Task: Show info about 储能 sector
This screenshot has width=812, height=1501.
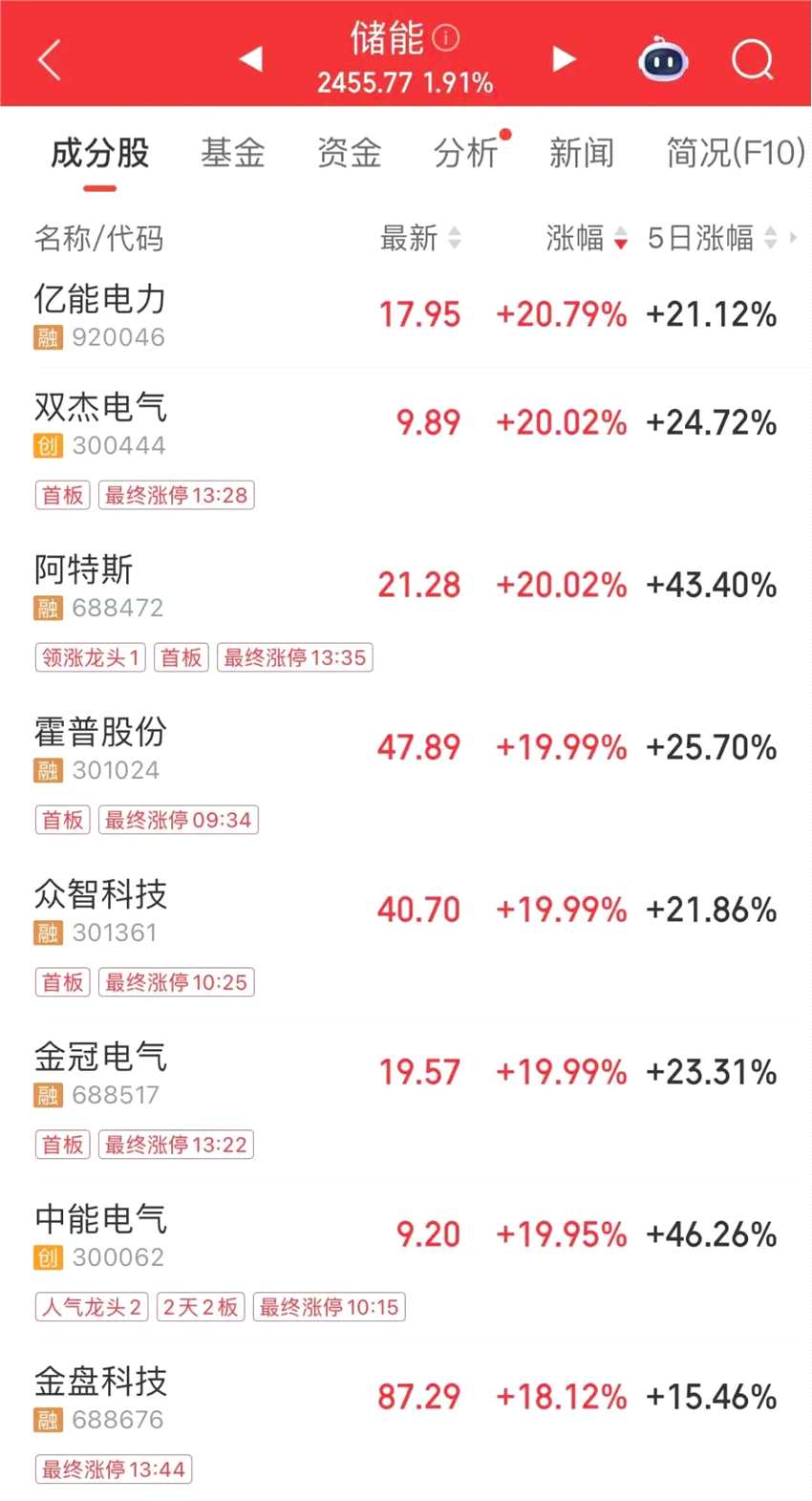Action: tap(446, 37)
